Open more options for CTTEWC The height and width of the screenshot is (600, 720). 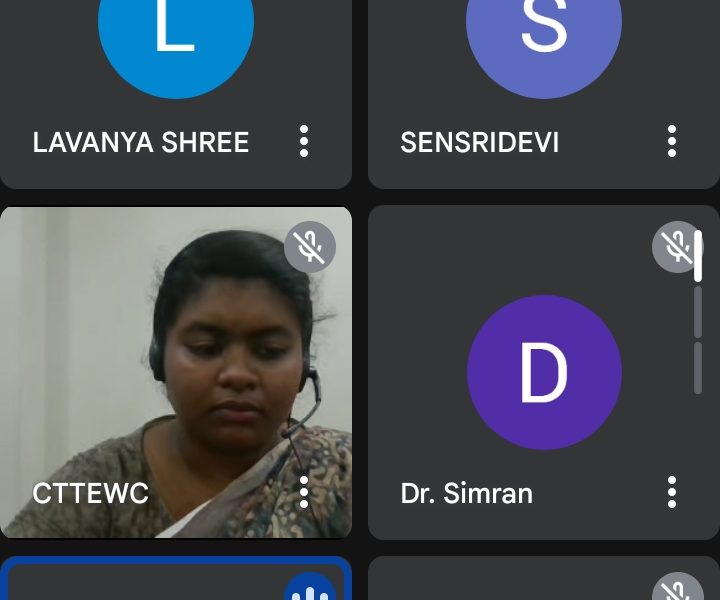(x=304, y=492)
